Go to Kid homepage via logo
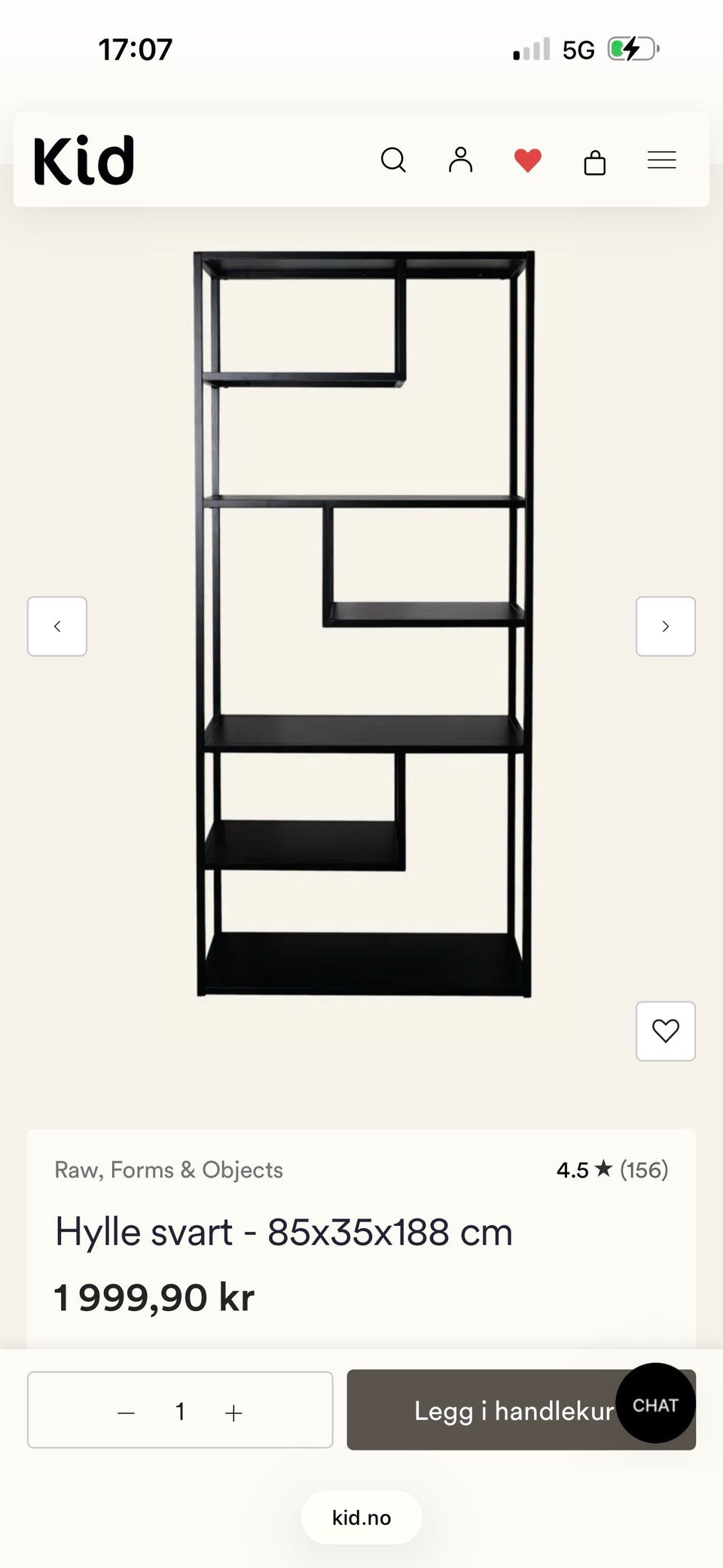 tap(84, 160)
